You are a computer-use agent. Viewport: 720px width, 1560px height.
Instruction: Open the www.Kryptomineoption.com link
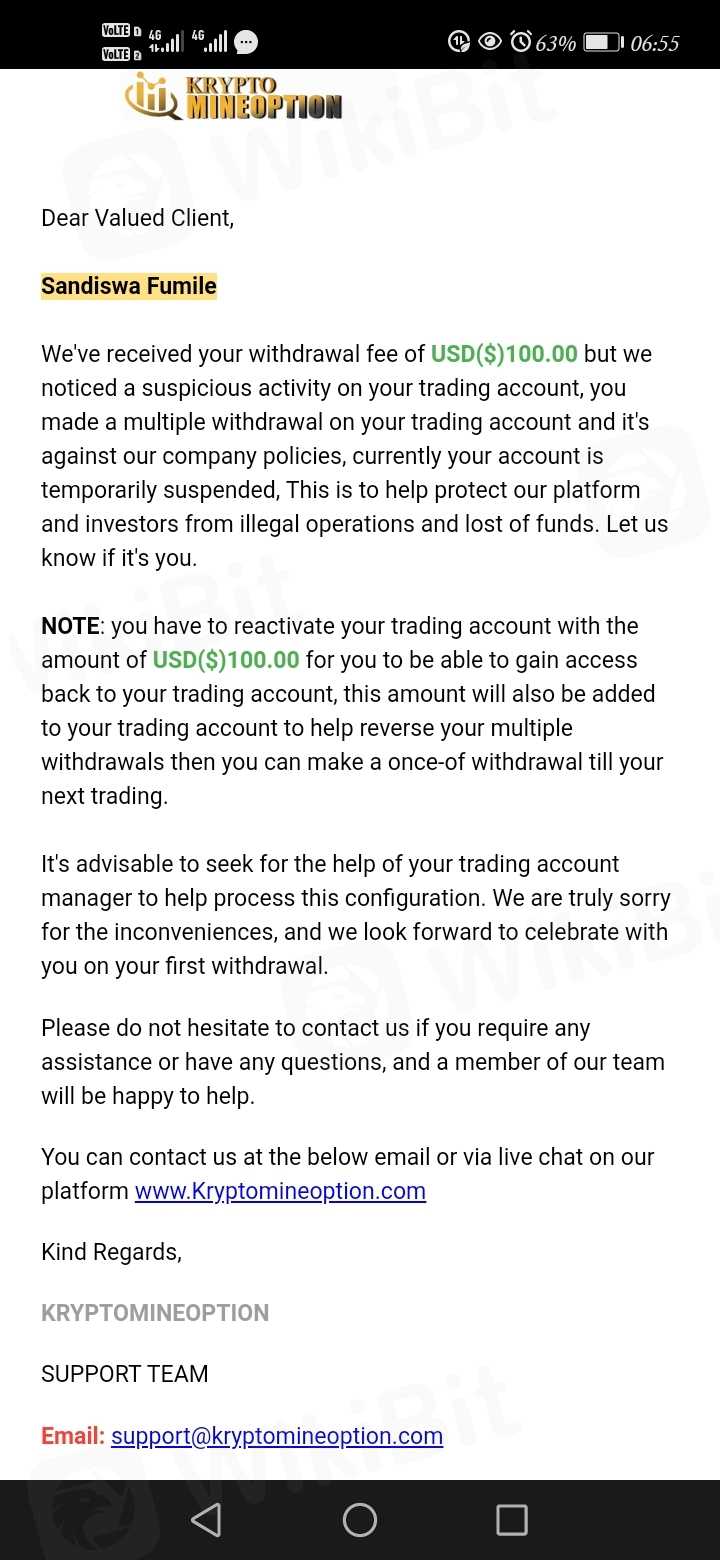(x=280, y=1191)
